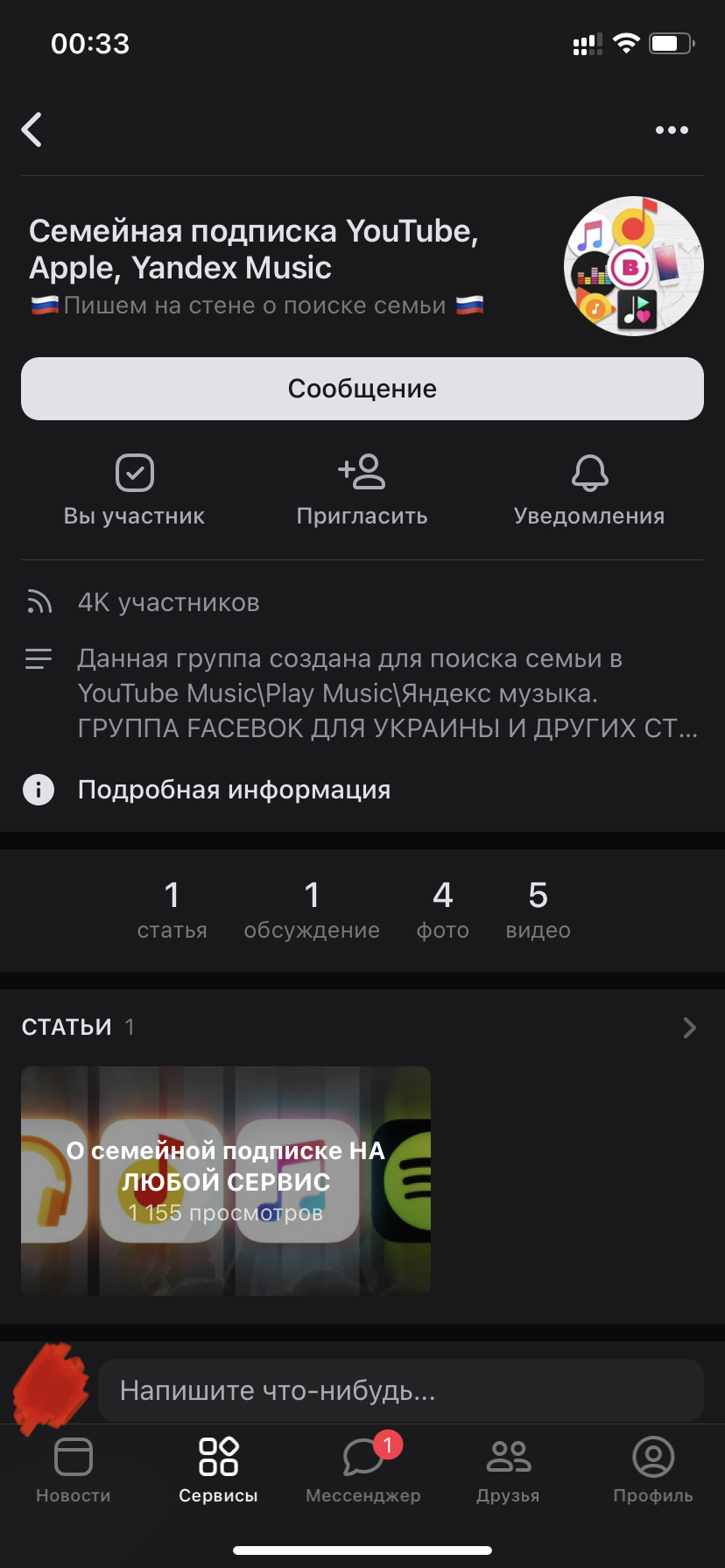
Task: Open the three-dot overflow menu
Action: pyautogui.click(x=672, y=130)
